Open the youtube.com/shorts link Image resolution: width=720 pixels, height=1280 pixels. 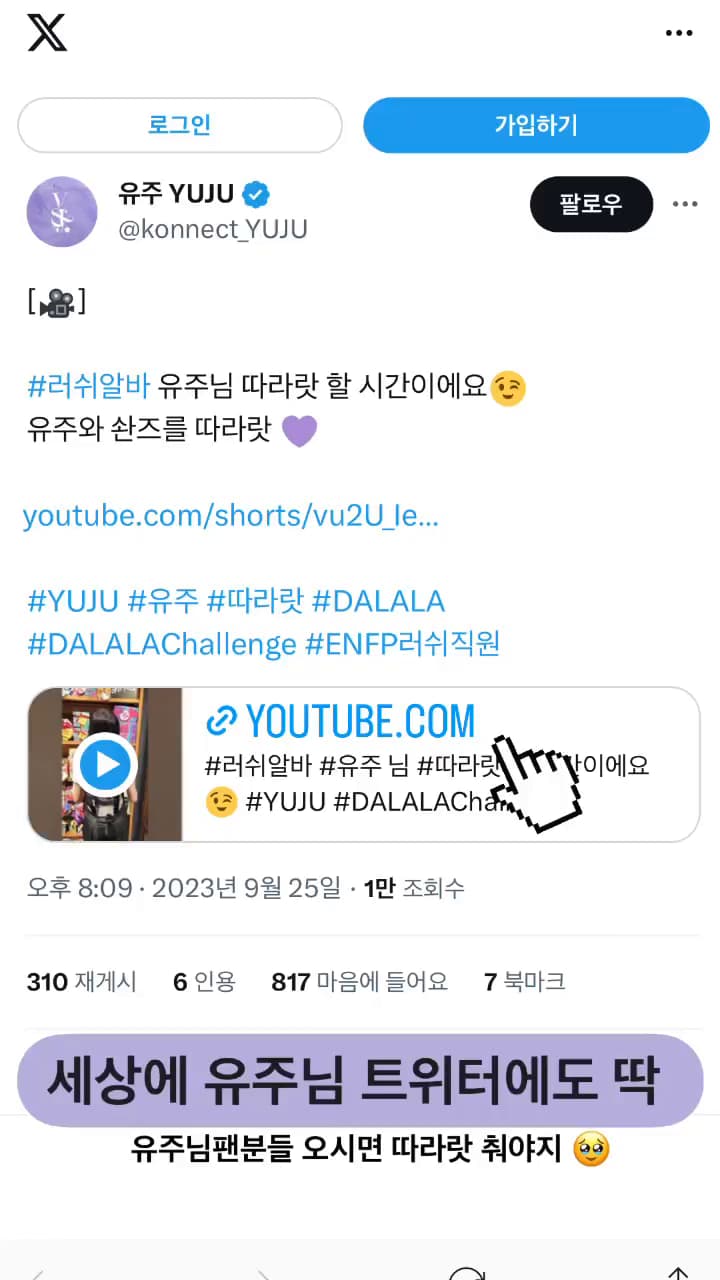[x=231, y=515]
